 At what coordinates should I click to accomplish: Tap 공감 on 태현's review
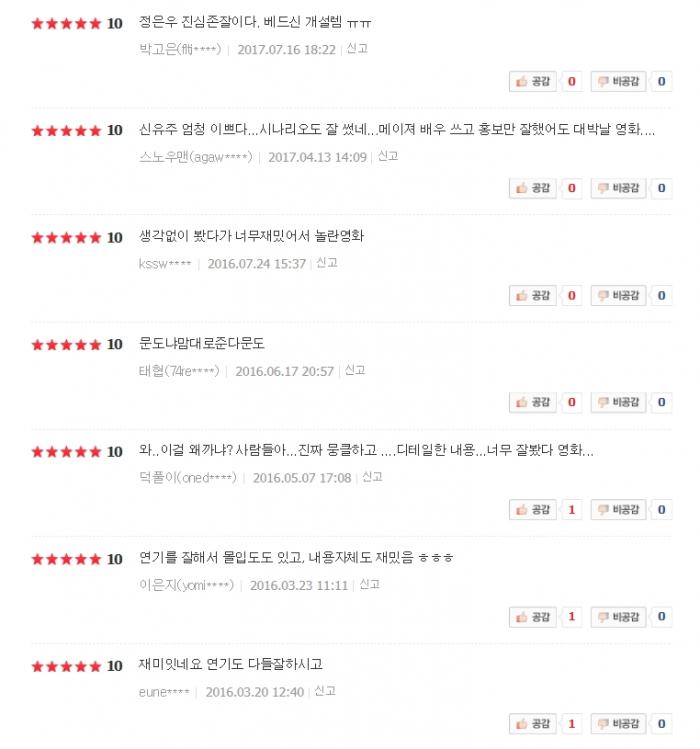tap(532, 403)
